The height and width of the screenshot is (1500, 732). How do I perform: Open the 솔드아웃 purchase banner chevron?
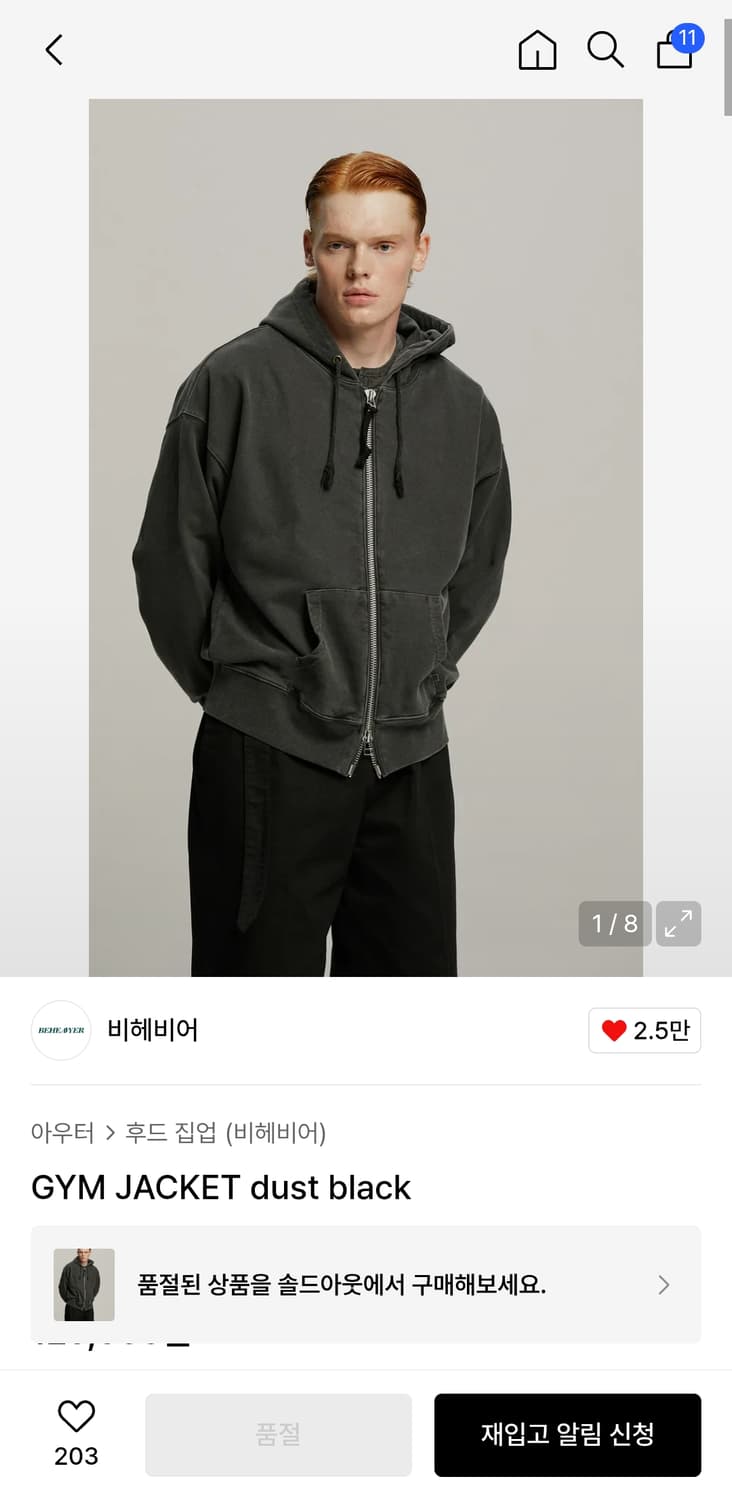(x=663, y=1284)
